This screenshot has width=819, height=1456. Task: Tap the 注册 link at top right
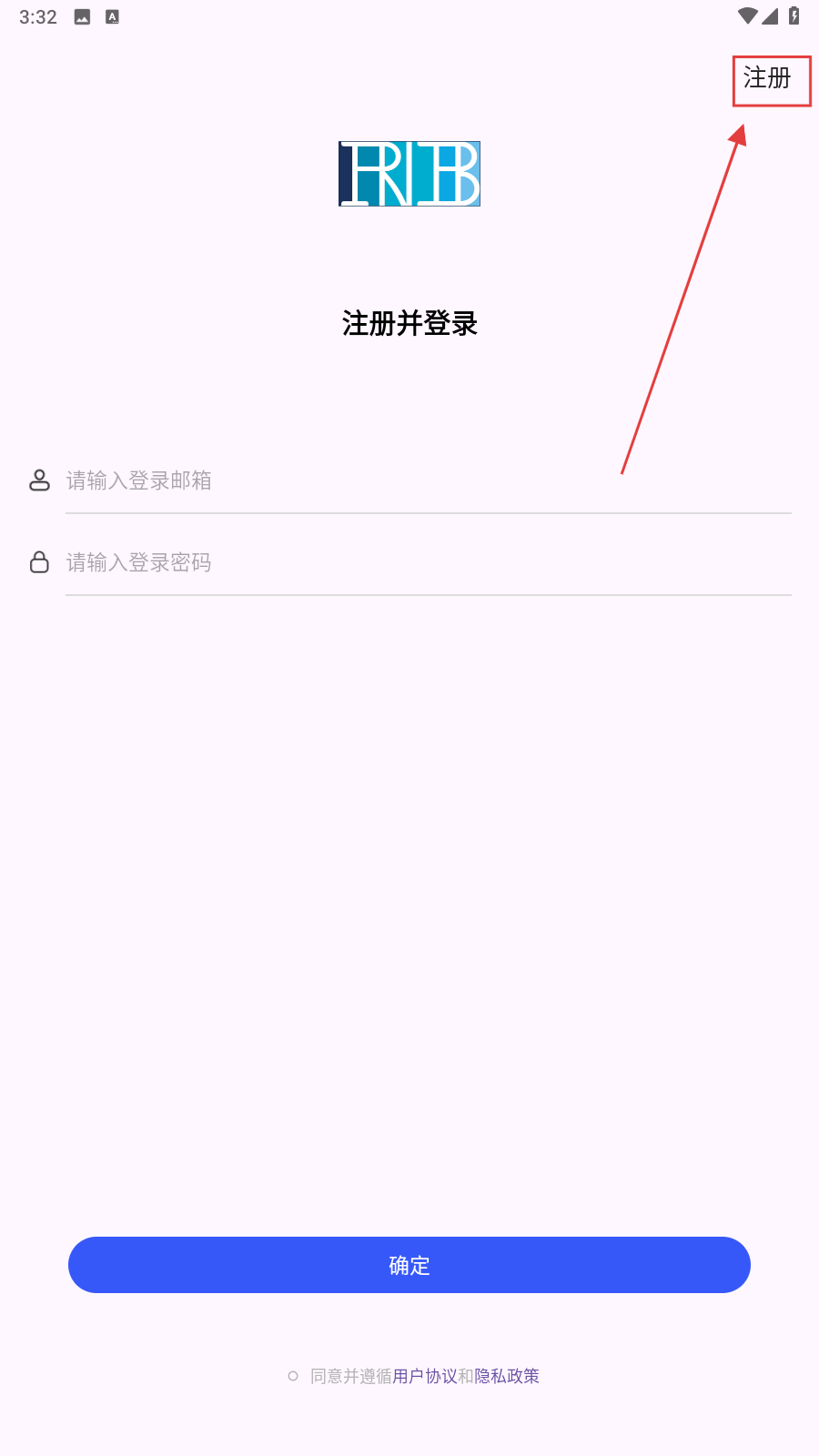[x=767, y=79]
